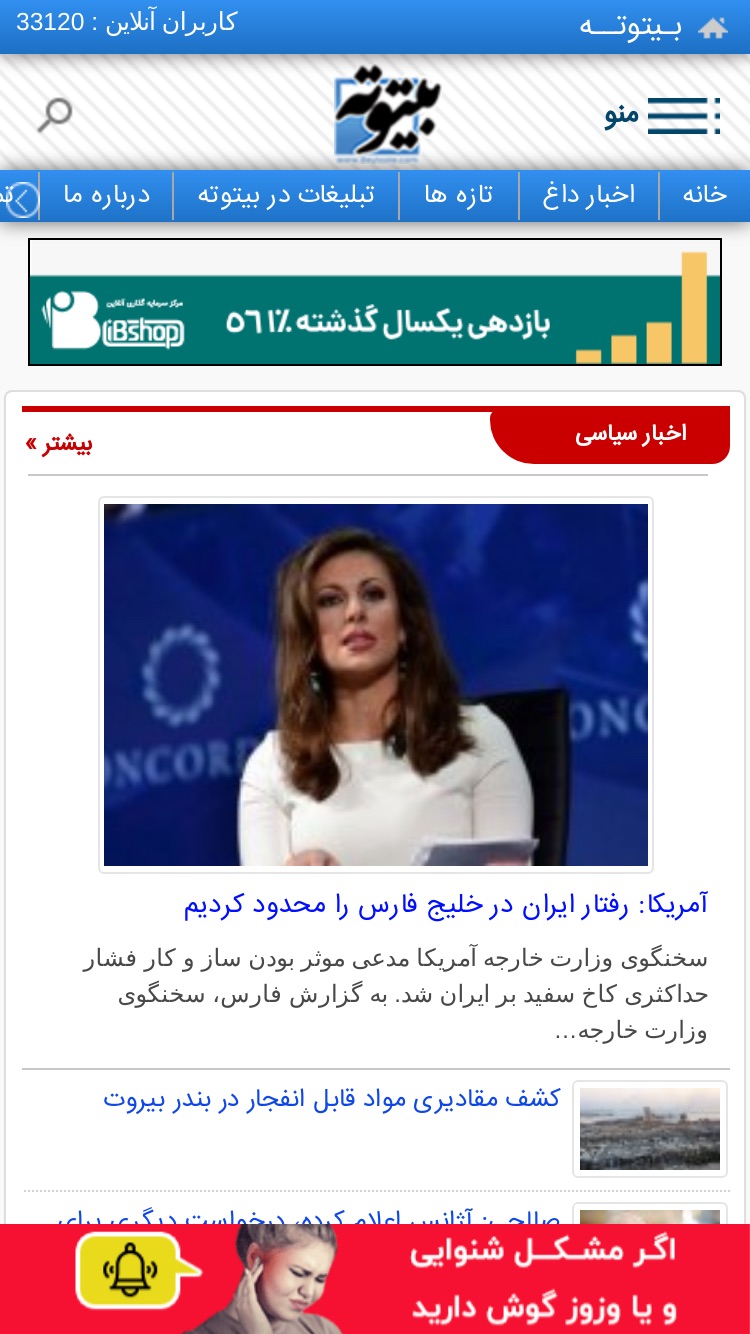The height and width of the screenshot is (1334, 750).
Task: Go to the خانه tab
Action: [x=704, y=195]
